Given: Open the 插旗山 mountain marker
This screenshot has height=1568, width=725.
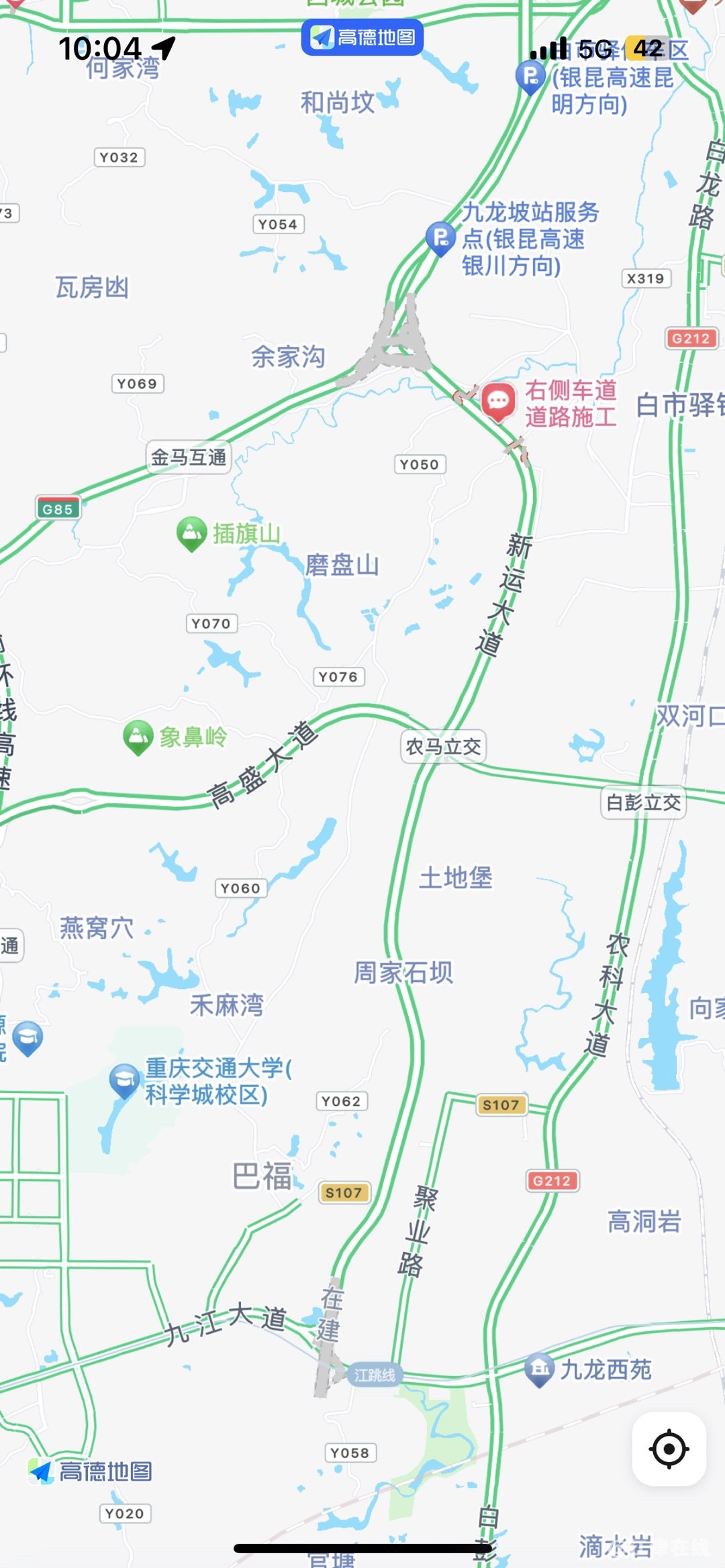Looking at the screenshot, I should pyautogui.click(x=191, y=533).
